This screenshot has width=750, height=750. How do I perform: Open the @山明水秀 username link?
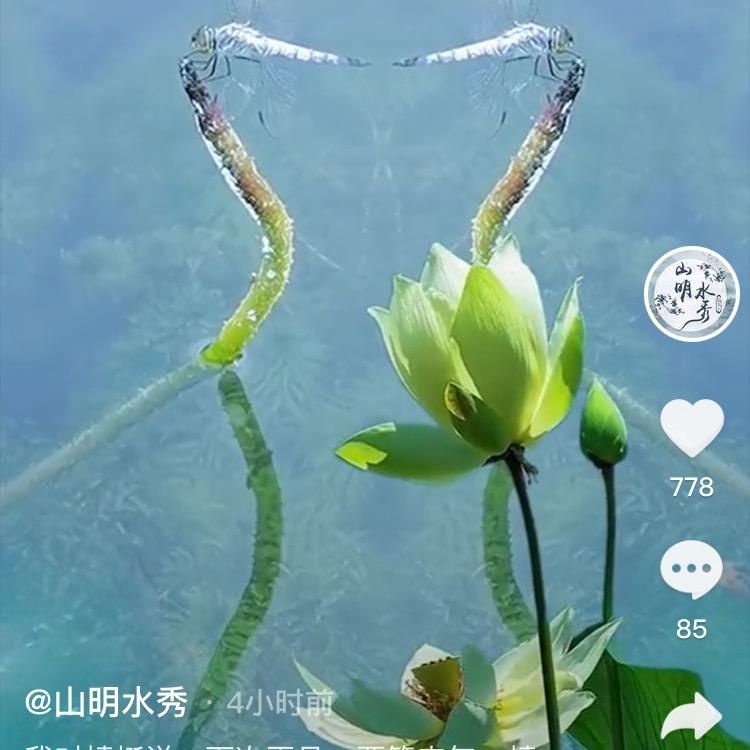106,703
